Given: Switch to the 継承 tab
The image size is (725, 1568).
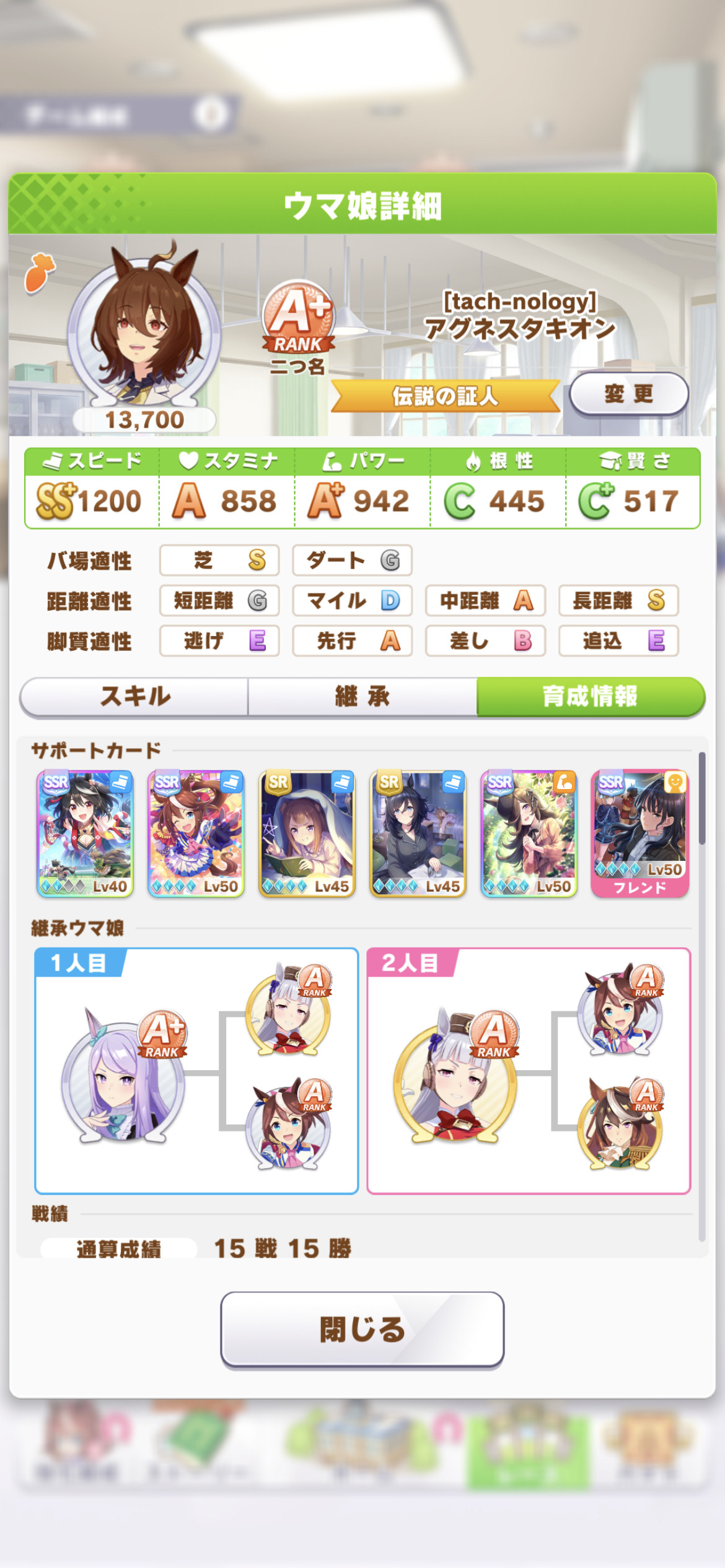Looking at the screenshot, I should (x=362, y=697).
